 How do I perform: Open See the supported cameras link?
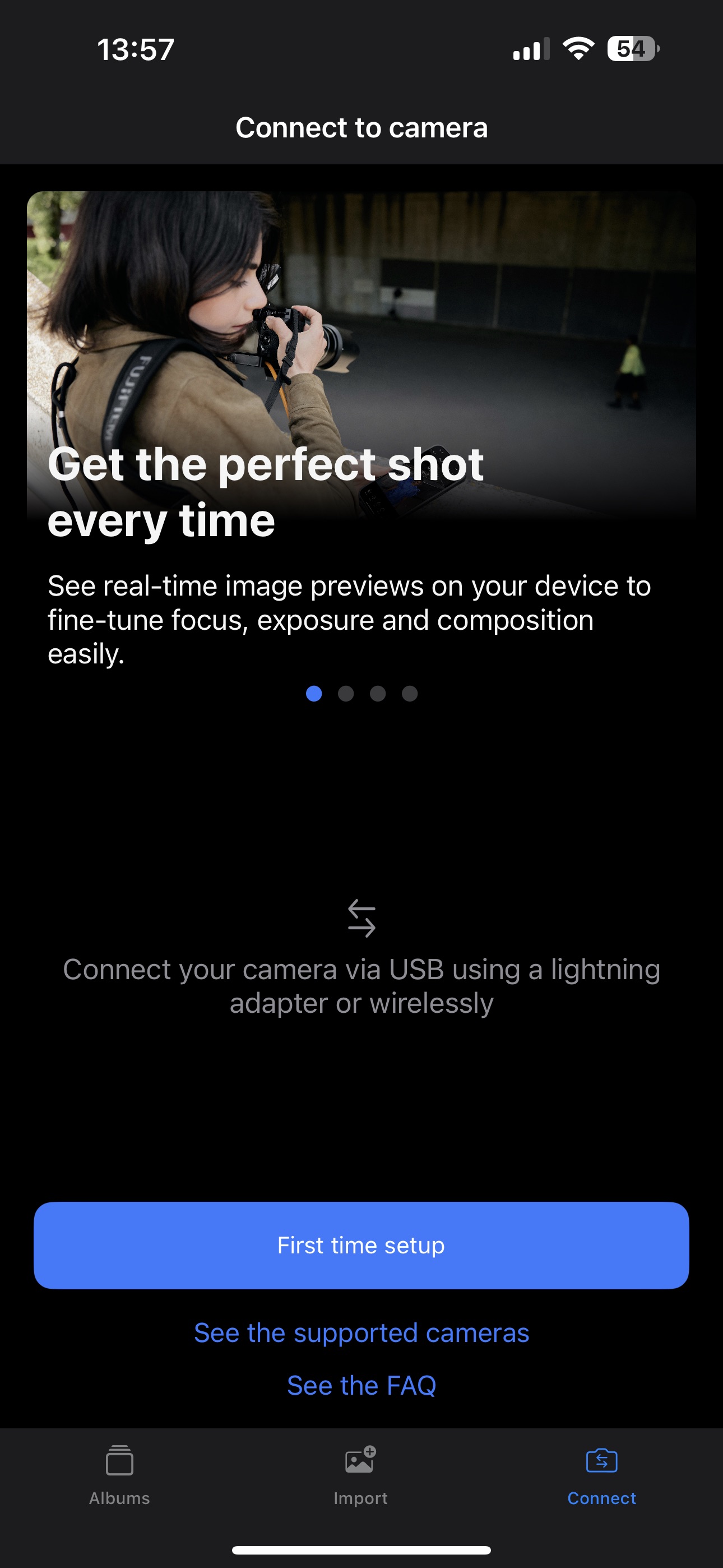tap(361, 1333)
